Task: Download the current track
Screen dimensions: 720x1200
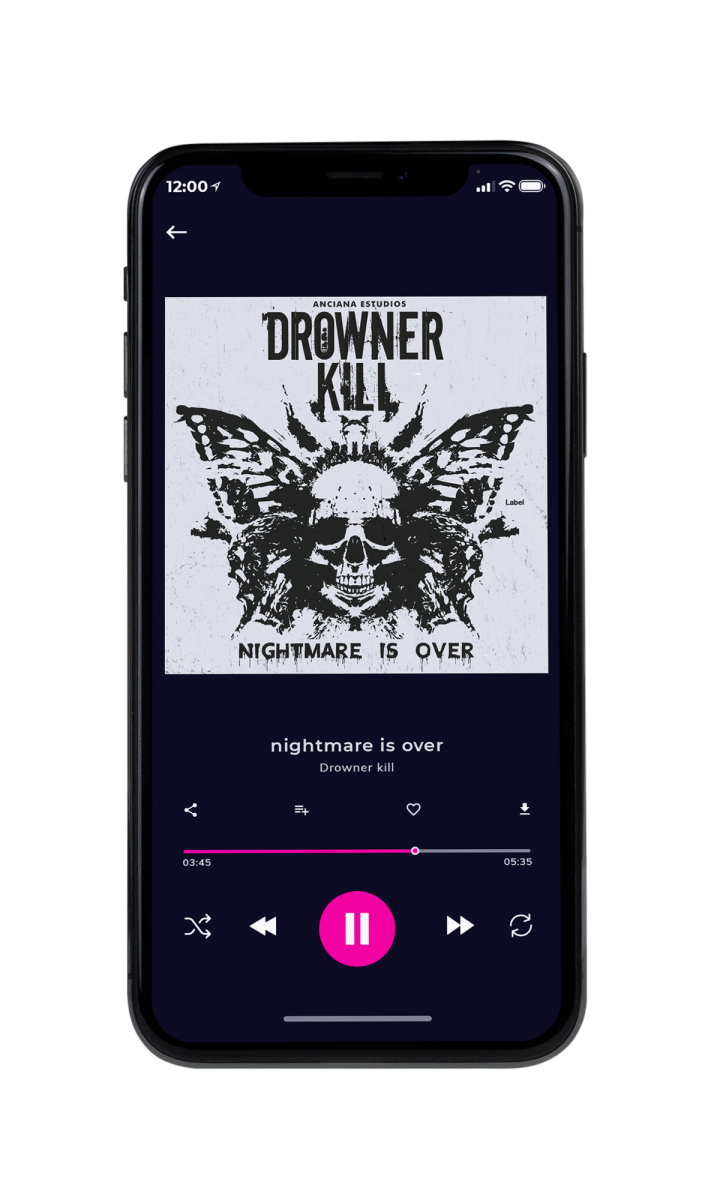Action: [524, 809]
